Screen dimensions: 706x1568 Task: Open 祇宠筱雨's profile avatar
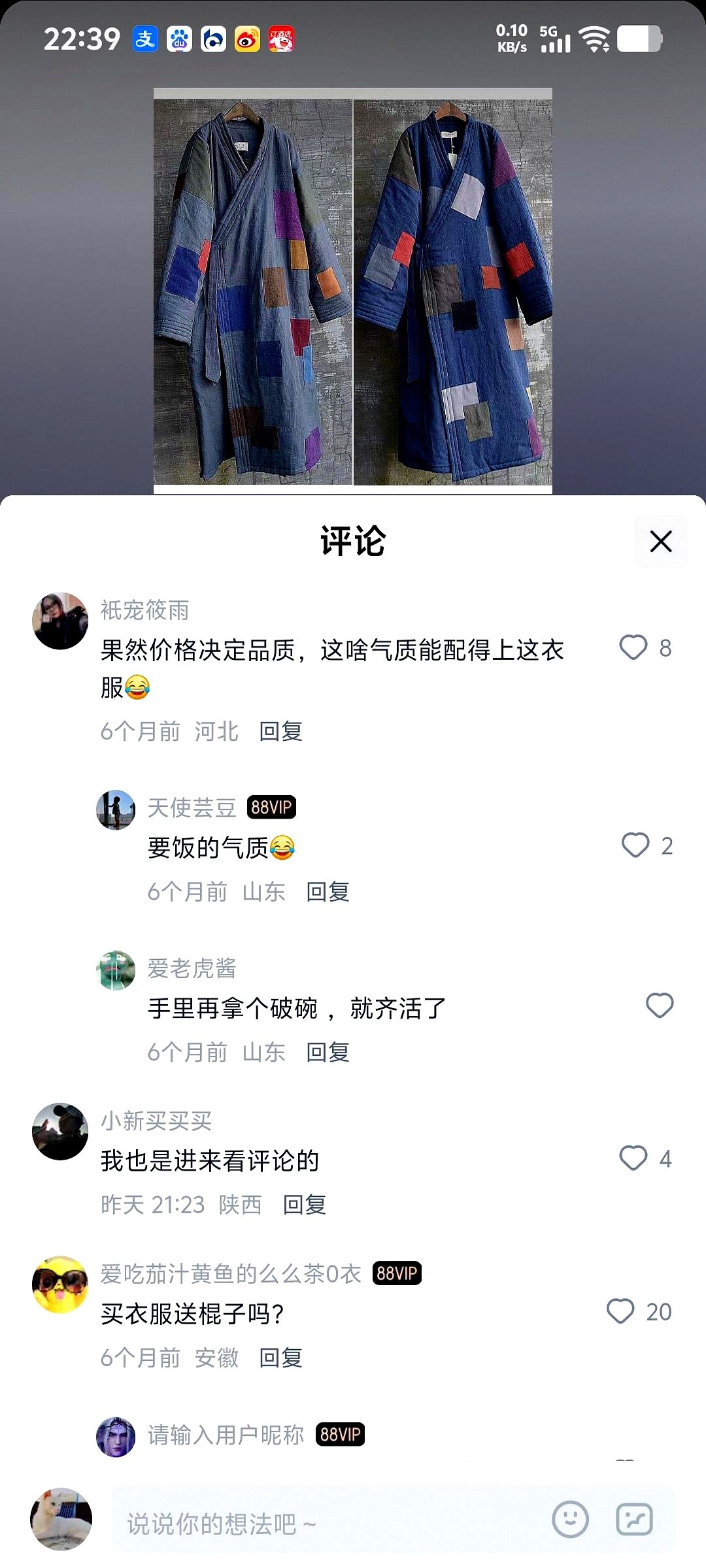tap(60, 621)
